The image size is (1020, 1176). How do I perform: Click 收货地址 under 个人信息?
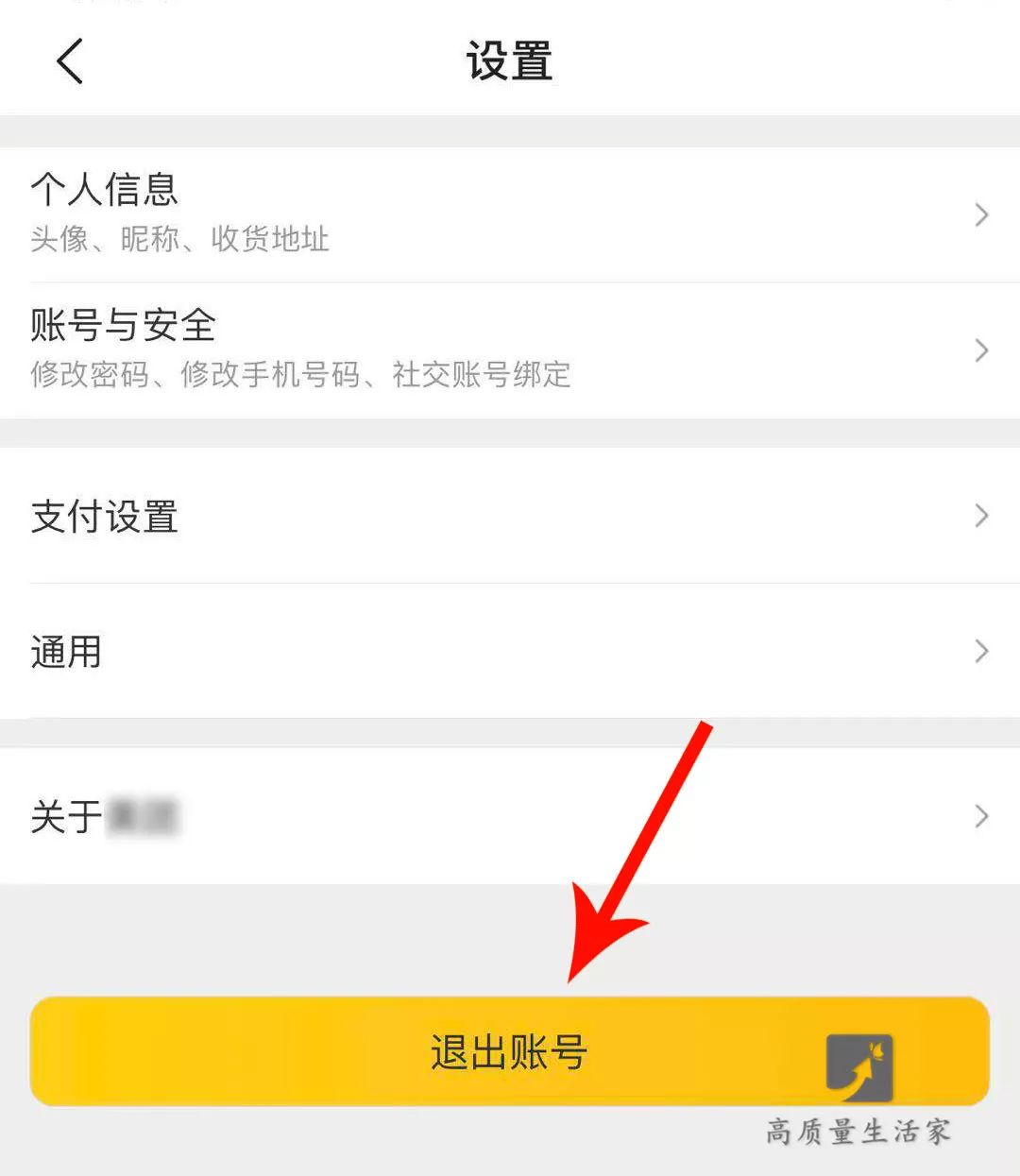pos(268,239)
